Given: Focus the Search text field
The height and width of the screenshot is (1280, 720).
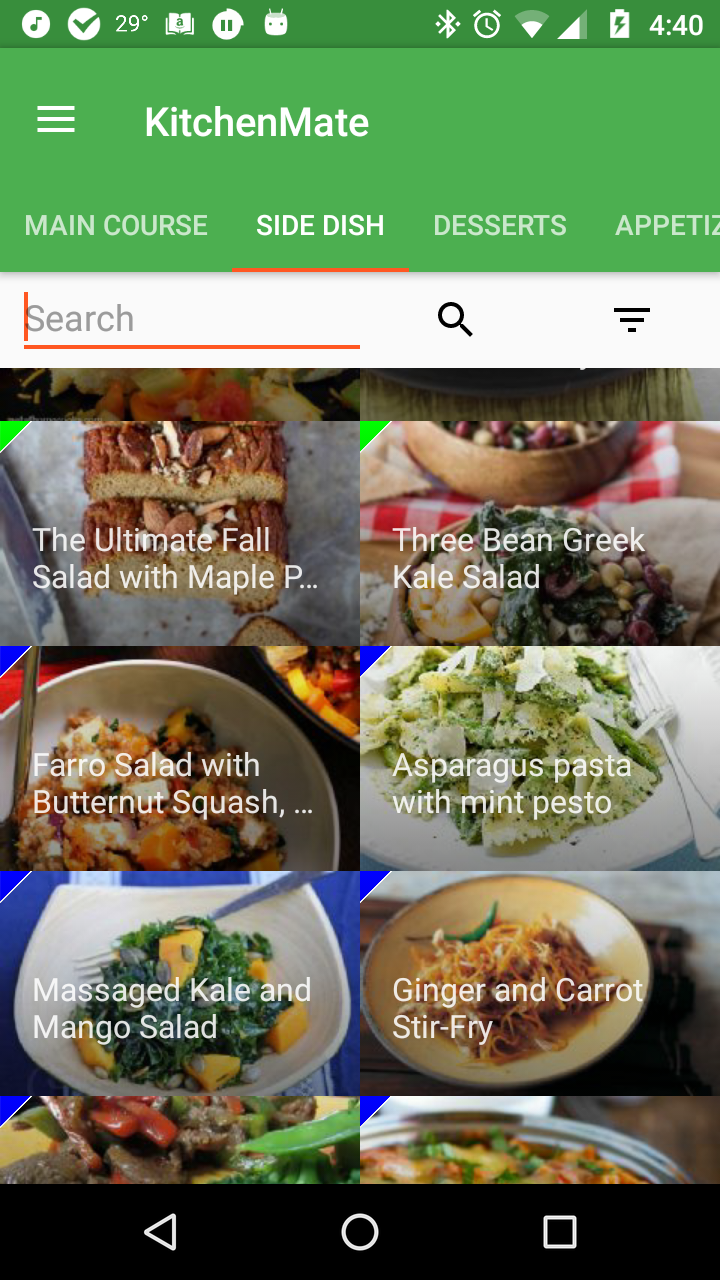Looking at the screenshot, I should click(190, 319).
